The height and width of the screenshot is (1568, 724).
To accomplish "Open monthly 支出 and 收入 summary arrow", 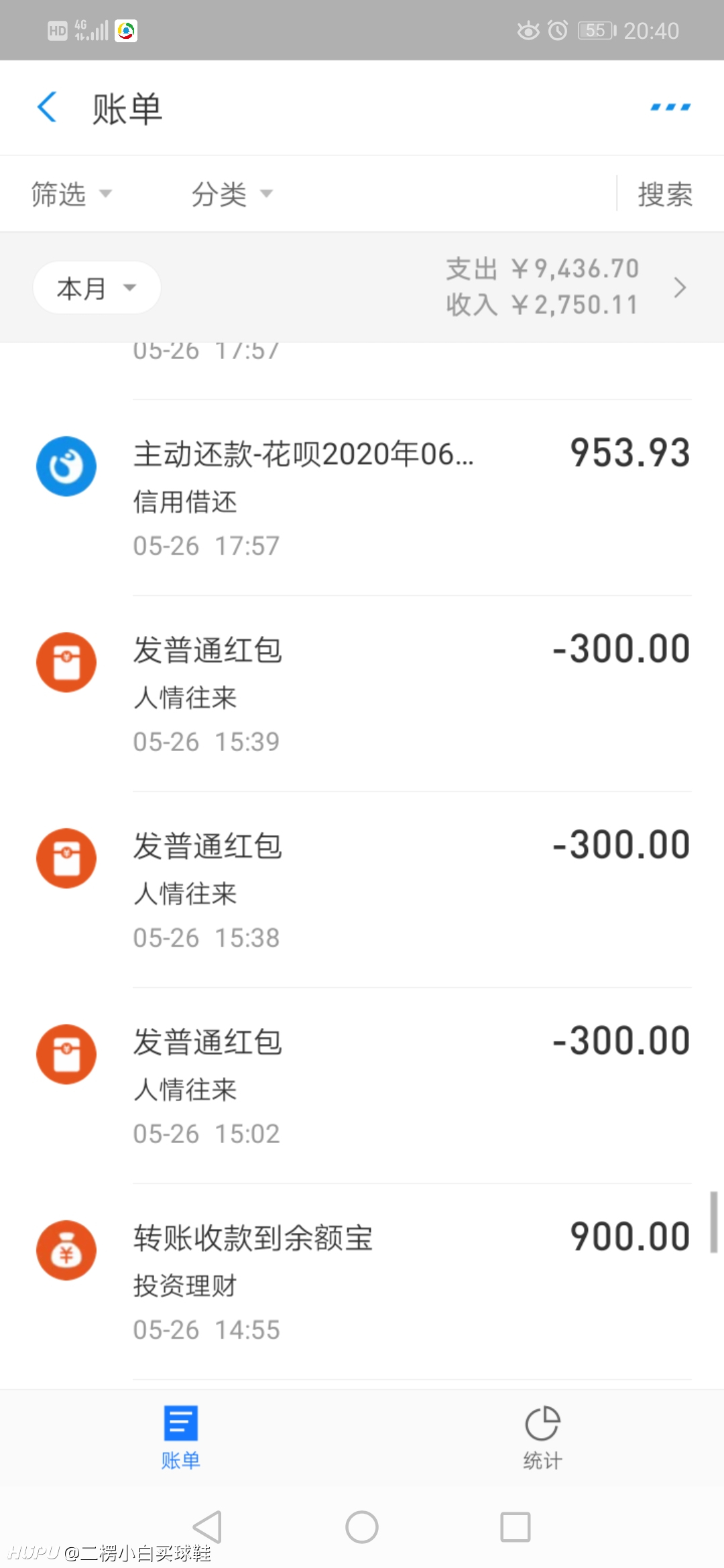I will point(680,287).
